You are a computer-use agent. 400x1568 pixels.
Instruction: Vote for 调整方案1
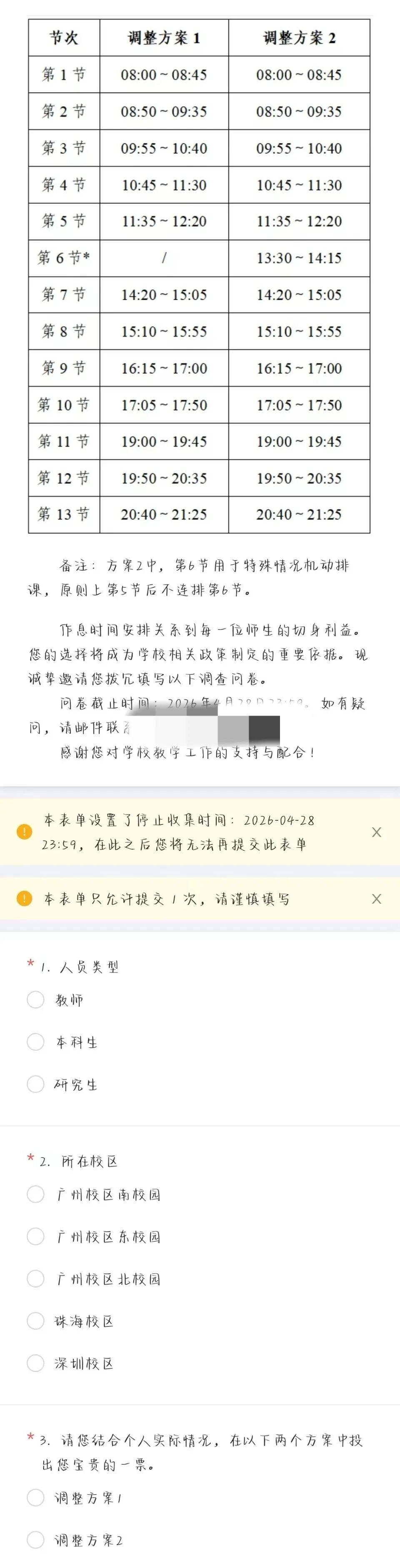tap(36, 1498)
